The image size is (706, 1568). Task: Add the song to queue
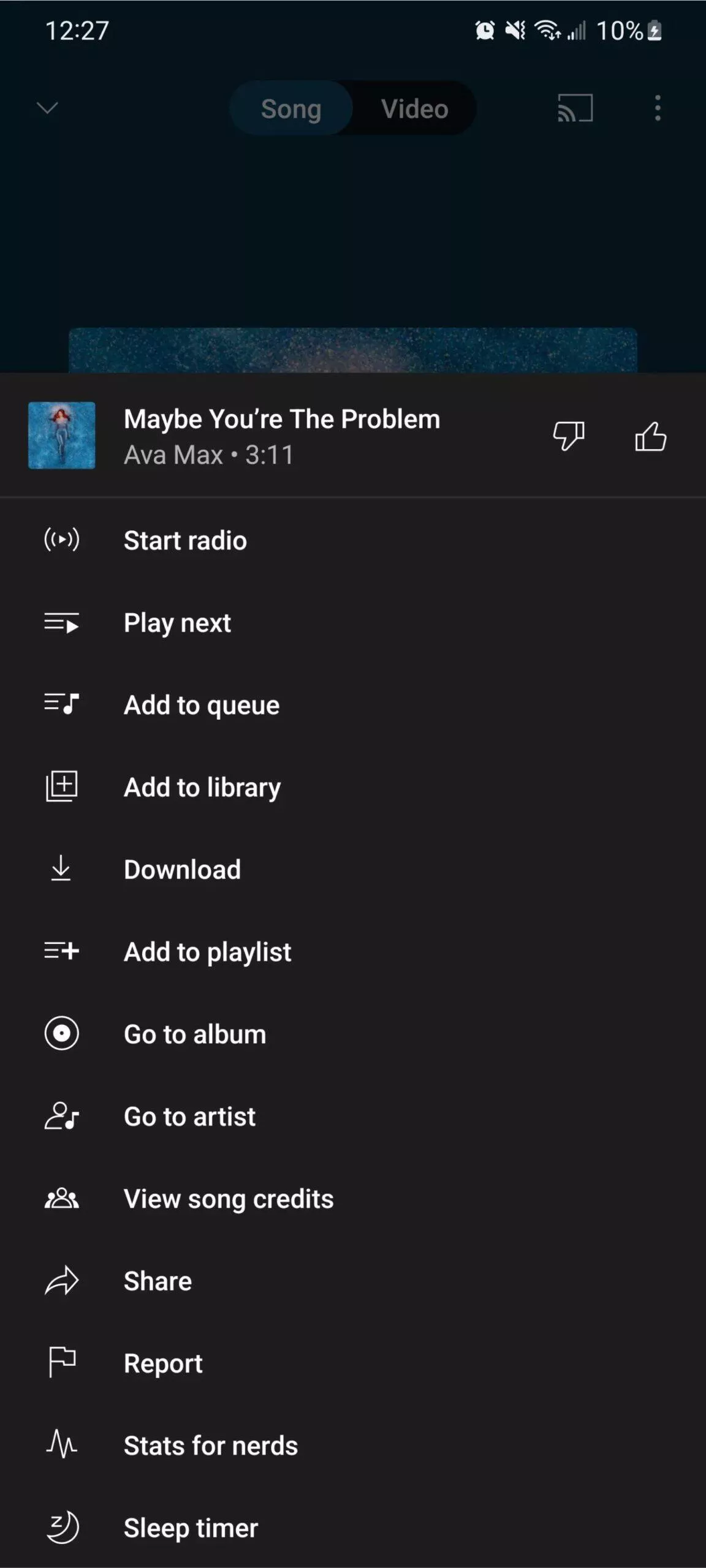point(201,705)
